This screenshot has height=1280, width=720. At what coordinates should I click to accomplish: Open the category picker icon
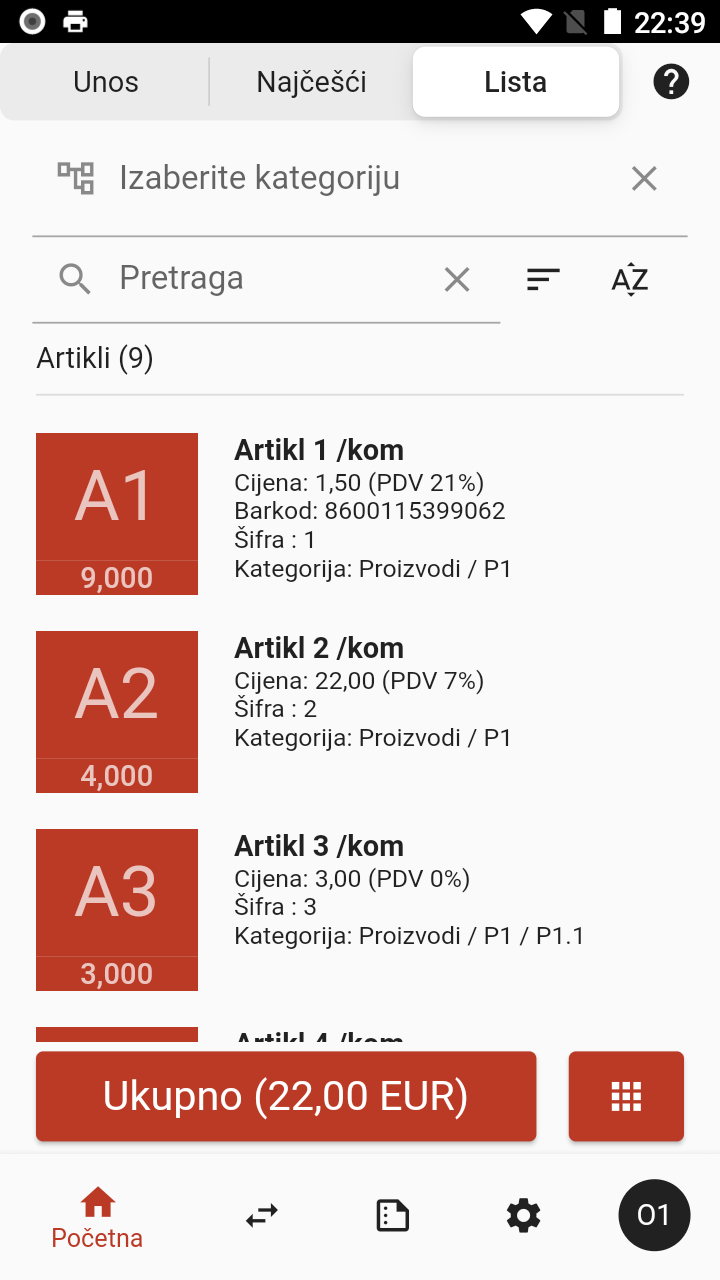pyautogui.click(x=75, y=177)
